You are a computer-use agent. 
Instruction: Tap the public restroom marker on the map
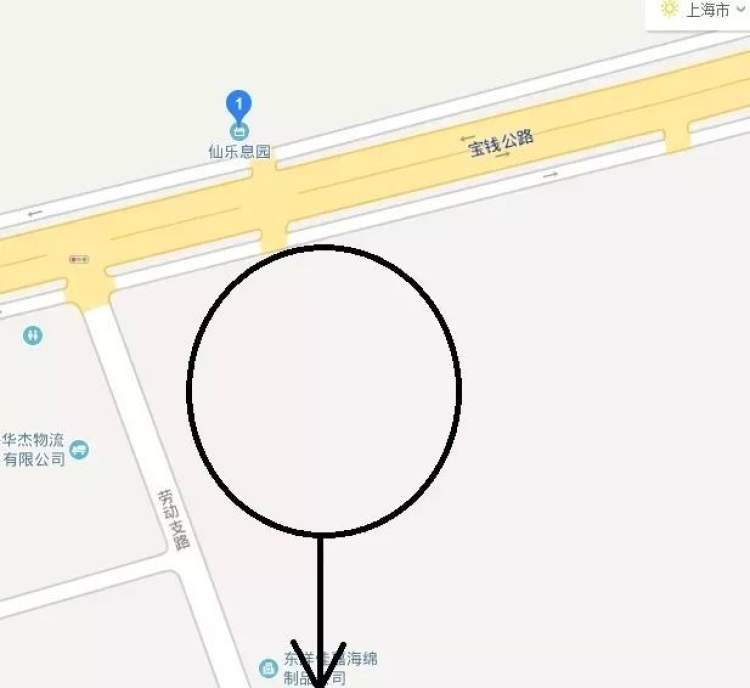(x=33, y=336)
